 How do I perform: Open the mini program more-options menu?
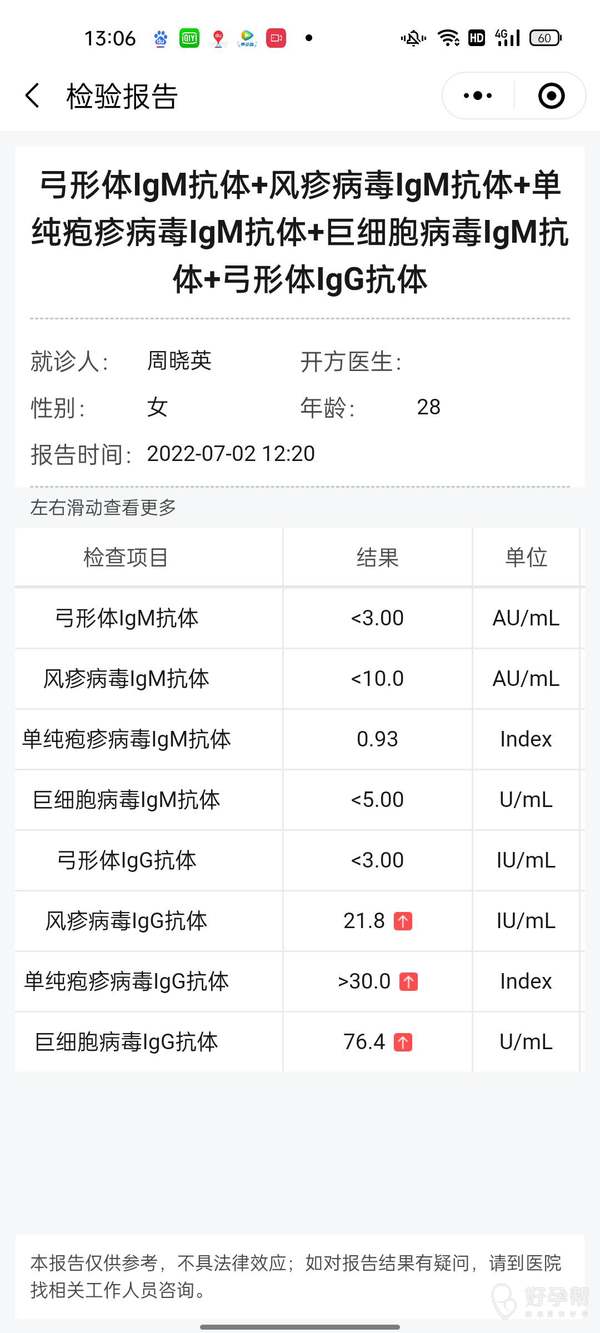pos(478,96)
